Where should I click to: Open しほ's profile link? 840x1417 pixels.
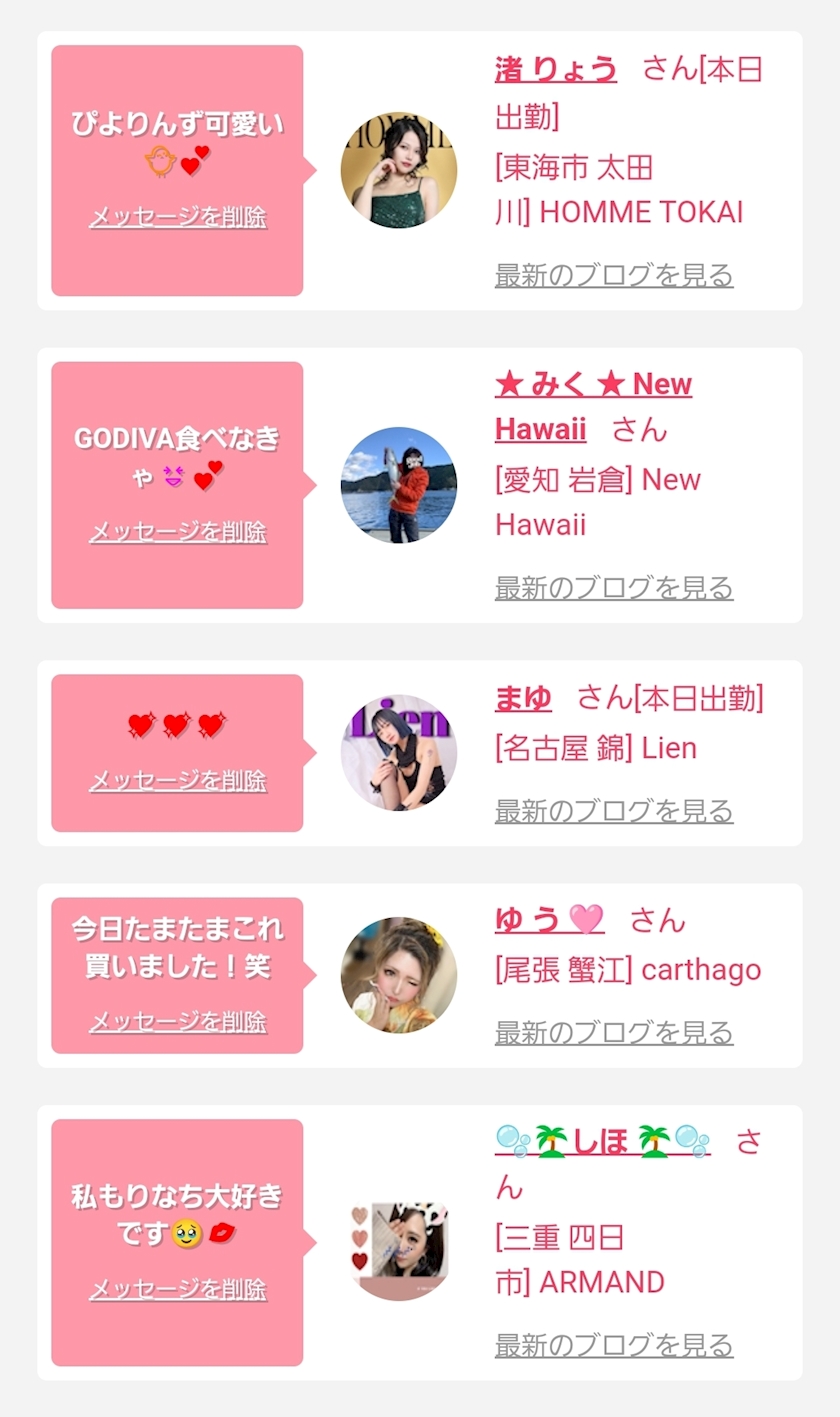[602, 1141]
